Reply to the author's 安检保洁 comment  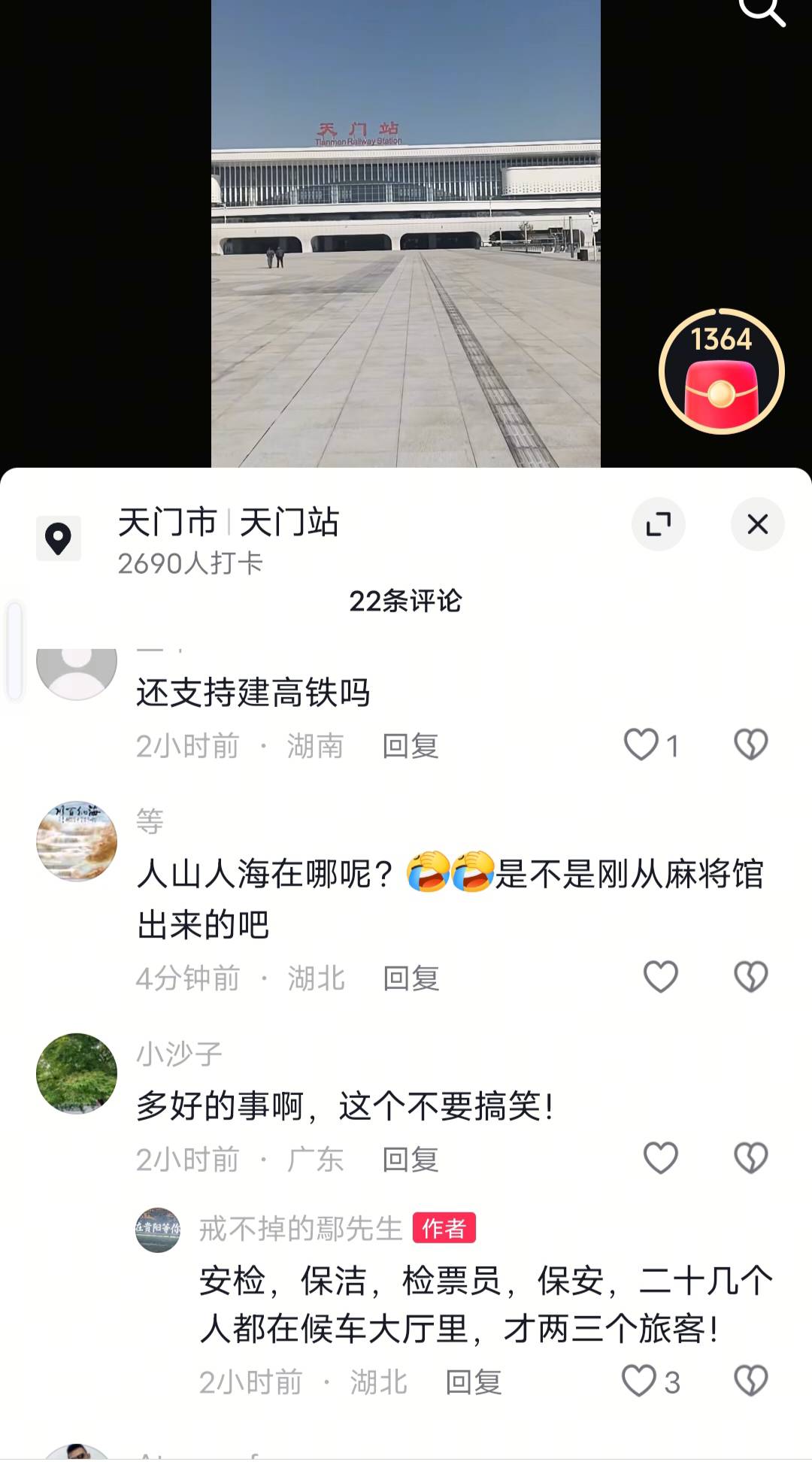pyautogui.click(x=473, y=1382)
